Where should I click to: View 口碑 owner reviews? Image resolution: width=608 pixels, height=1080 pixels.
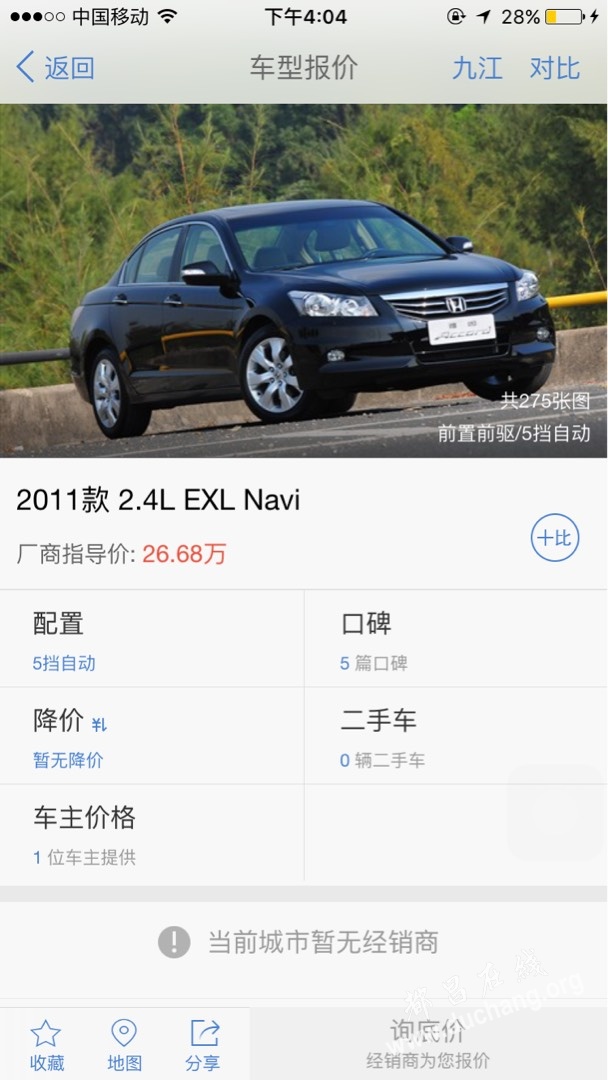point(456,638)
